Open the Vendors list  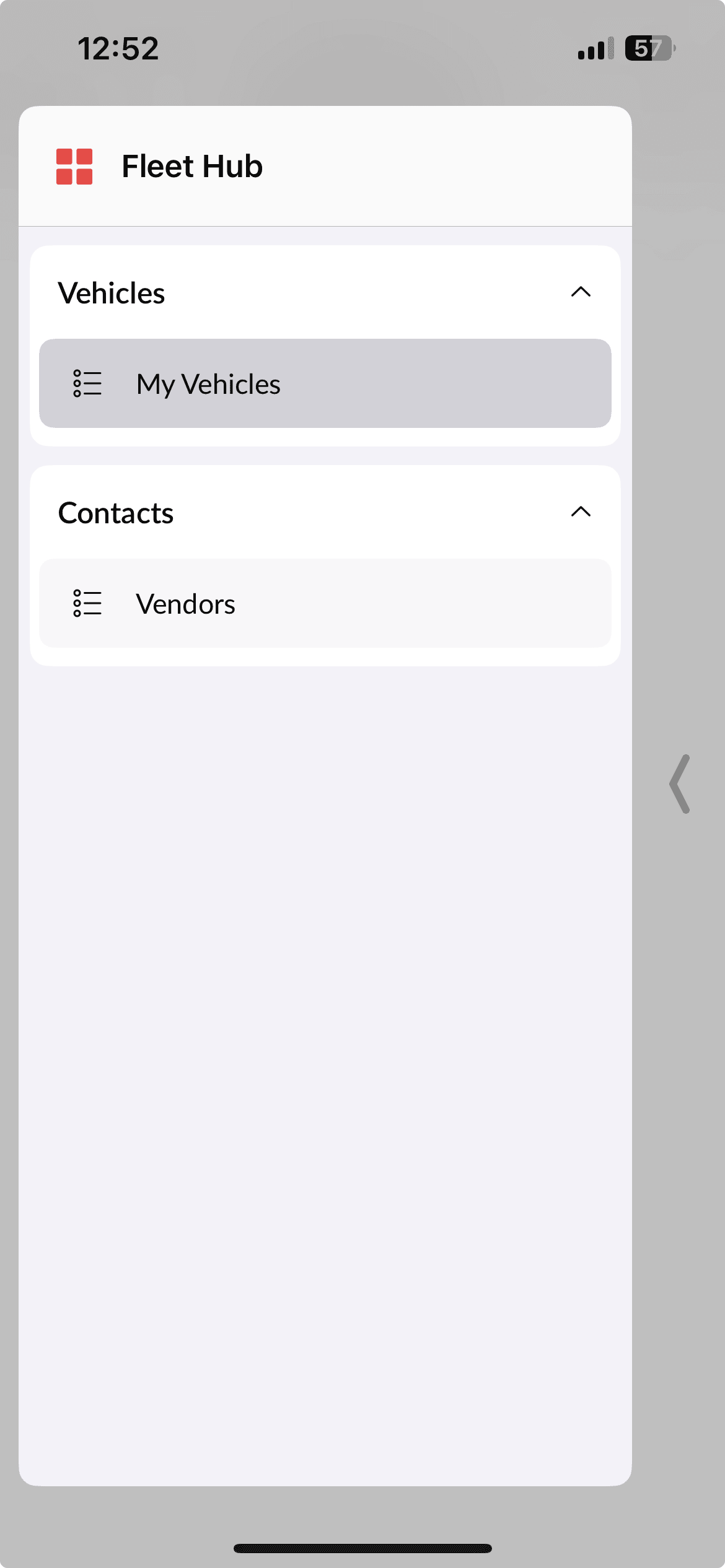tap(325, 604)
